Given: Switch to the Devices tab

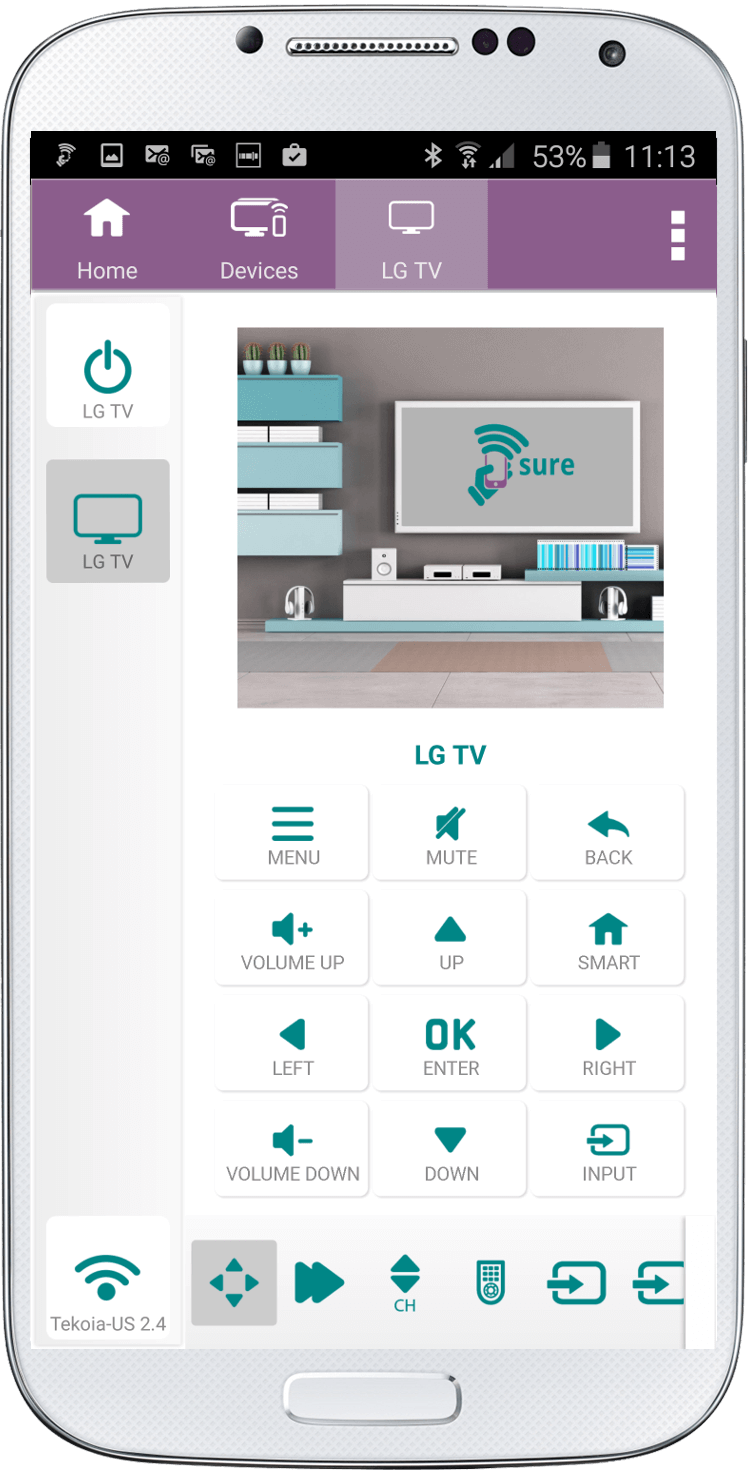Looking at the screenshot, I should tap(259, 235).
